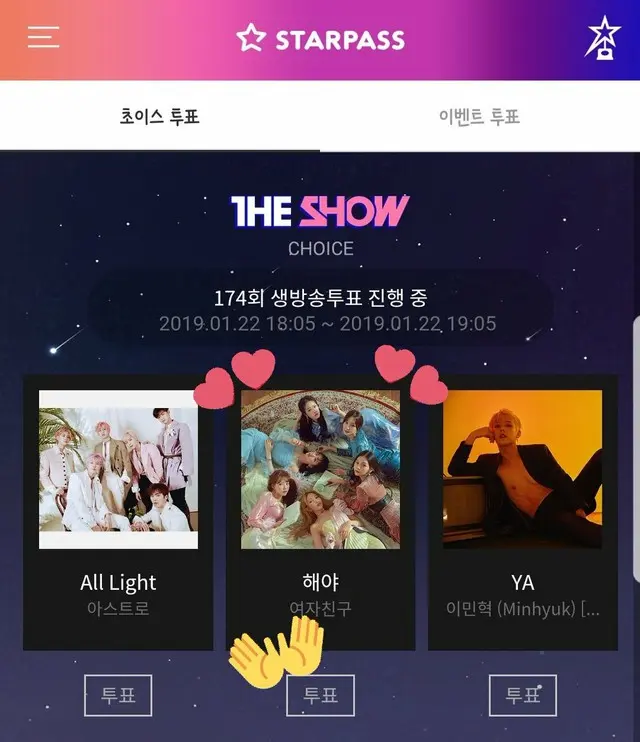640x742 pixels.
Task: Switch to the 초이스 투표 tab
Action: 160,116
